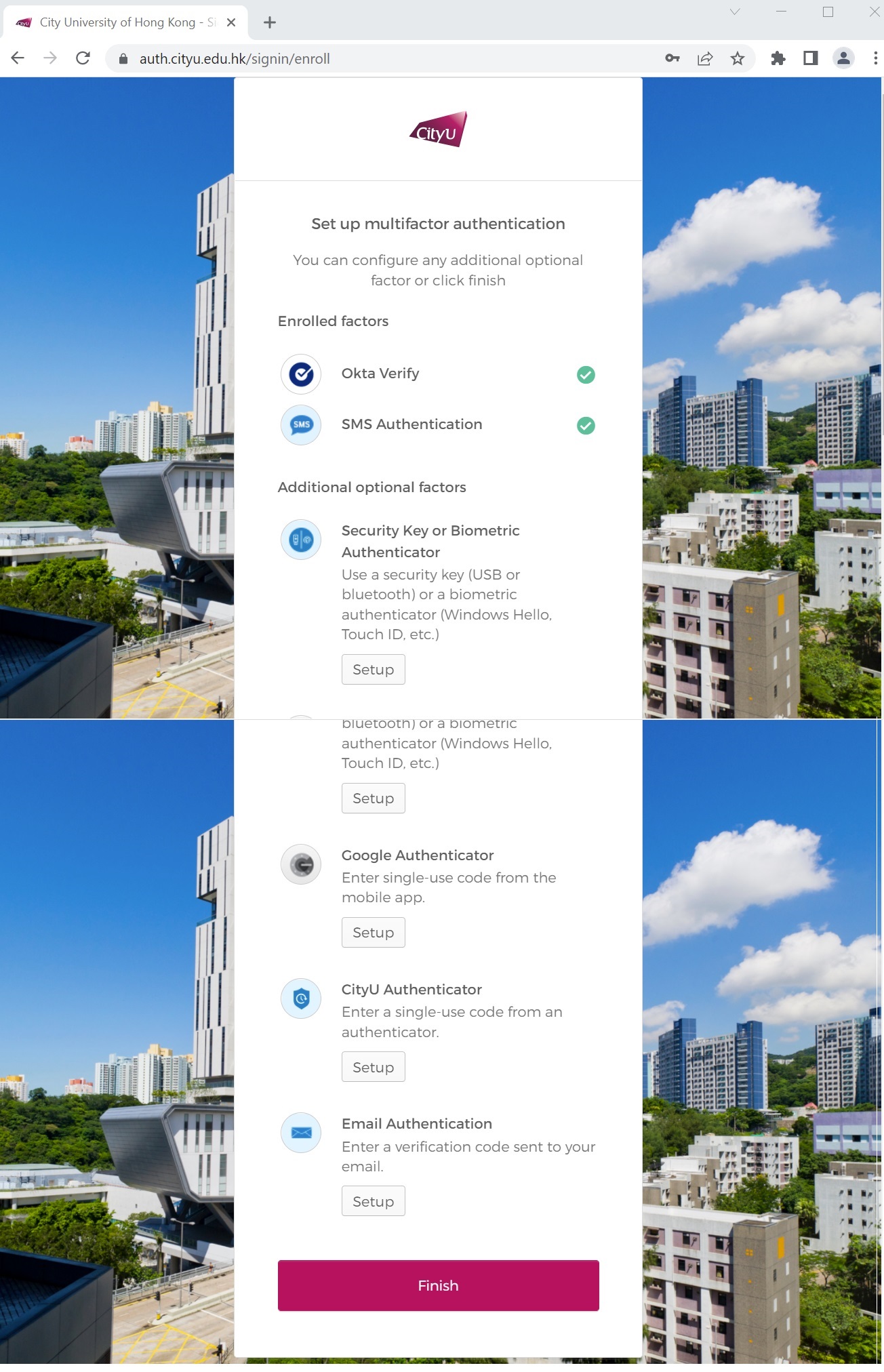
Task: Share this page from the toolbar
Action: click(x=705, y=58)
